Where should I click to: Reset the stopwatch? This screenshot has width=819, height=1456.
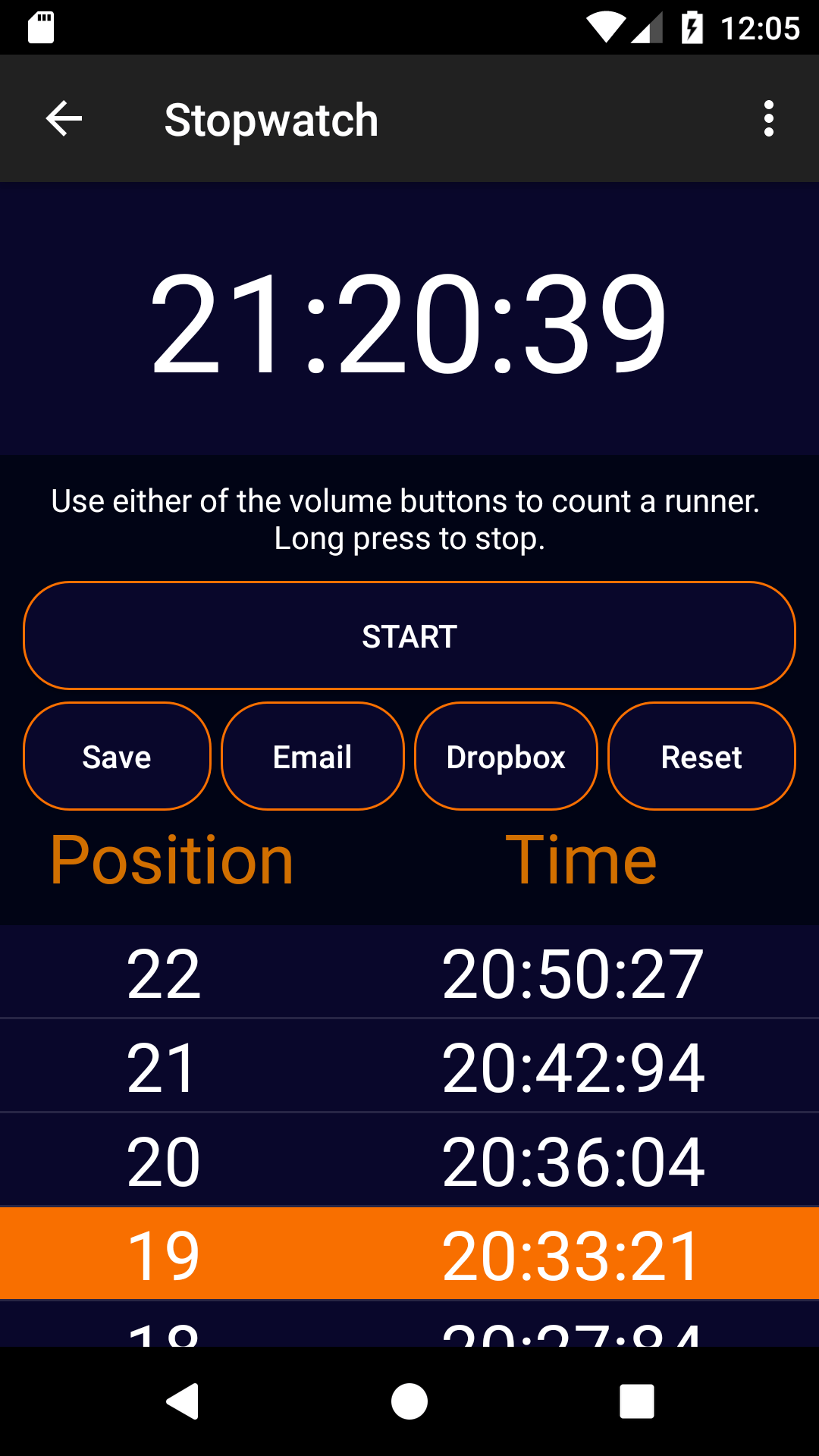[x=701, y=756]
